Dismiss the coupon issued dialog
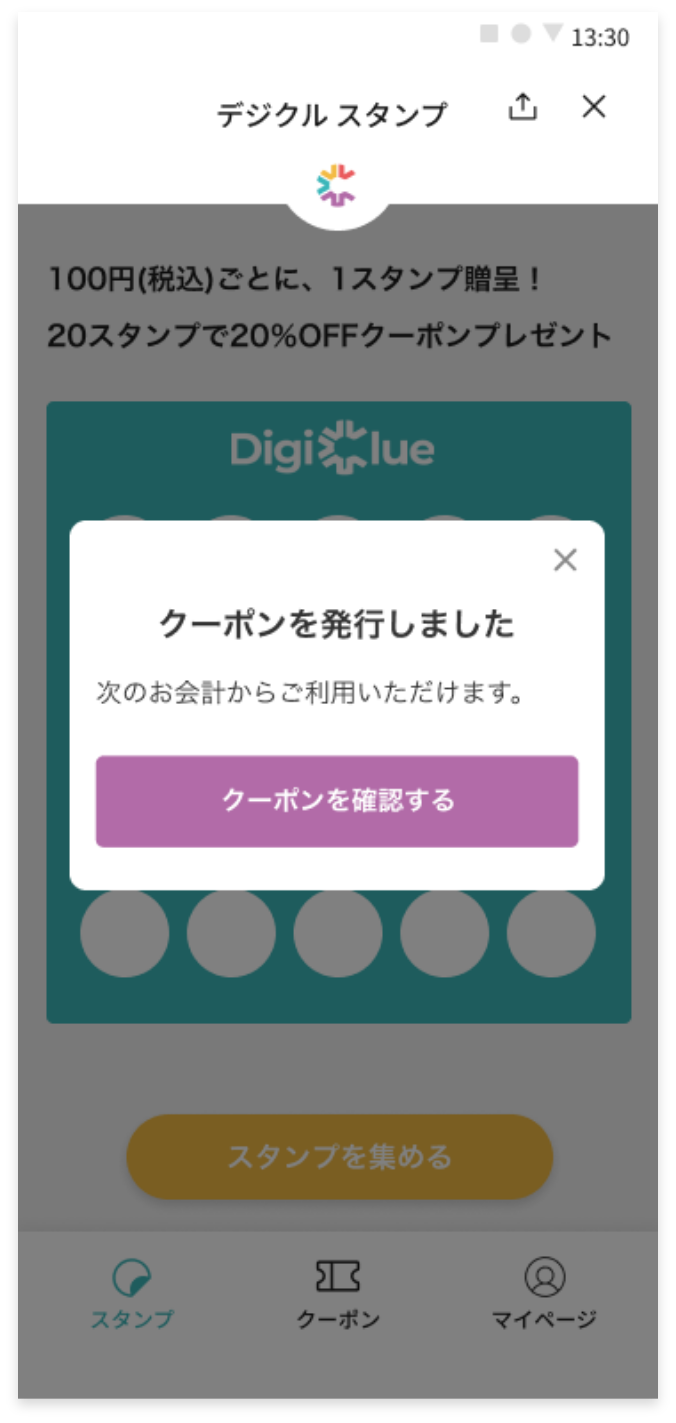Image resolution: width=676 pixels, height=1423 pixels. [565, 560]
